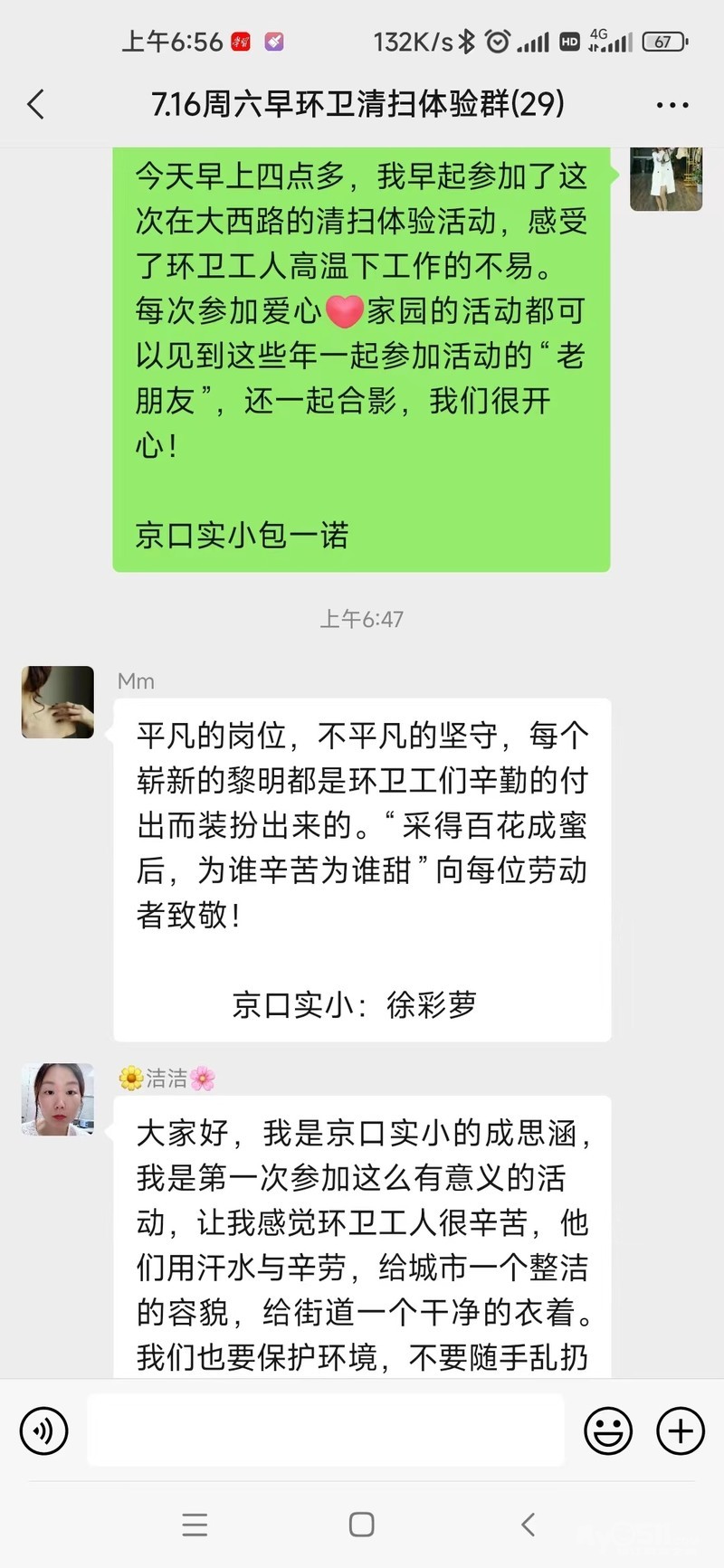This screenshot has width=724, height=1568.
Task: Tap the system home button
Action: (361, 1525)
